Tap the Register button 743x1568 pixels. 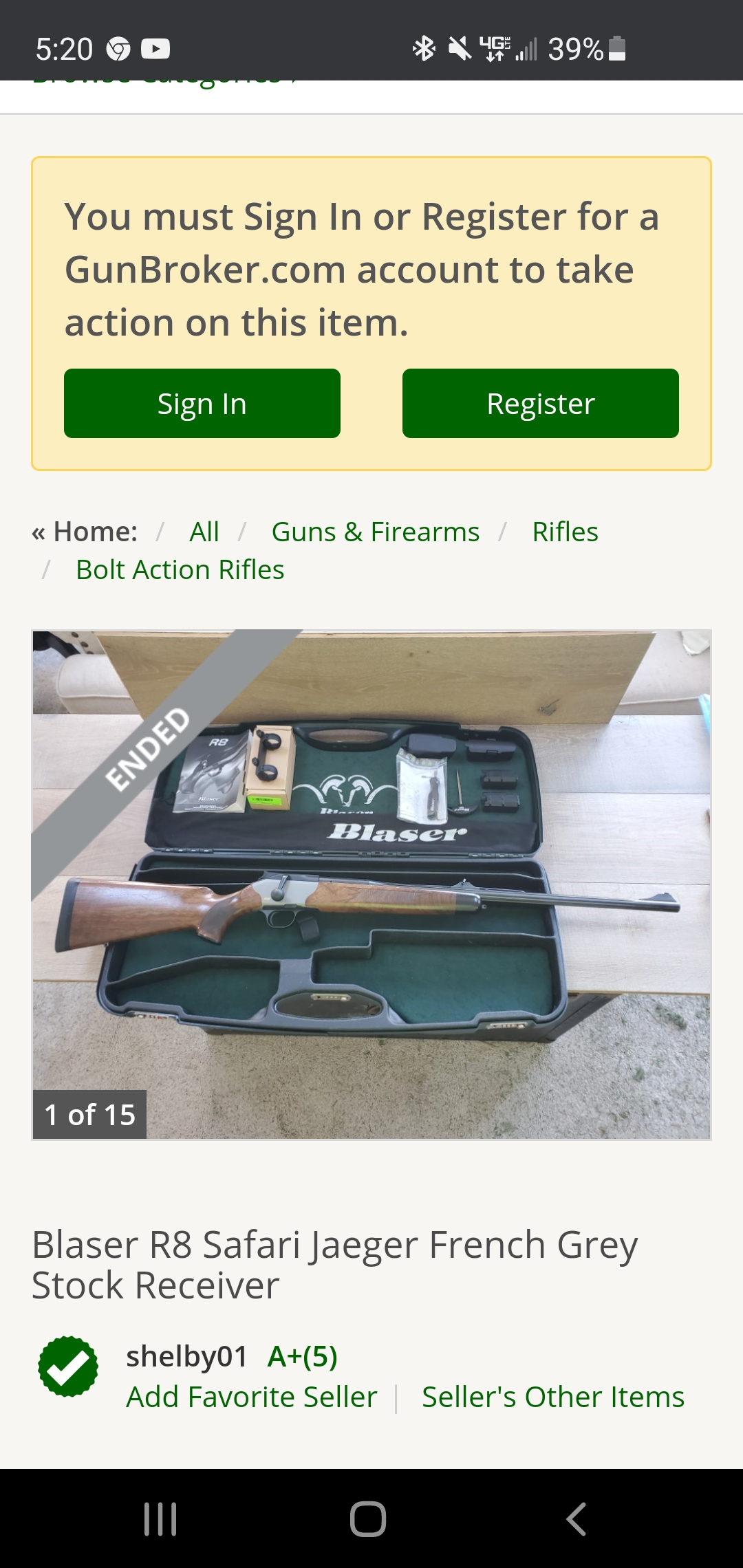point(541,404)
